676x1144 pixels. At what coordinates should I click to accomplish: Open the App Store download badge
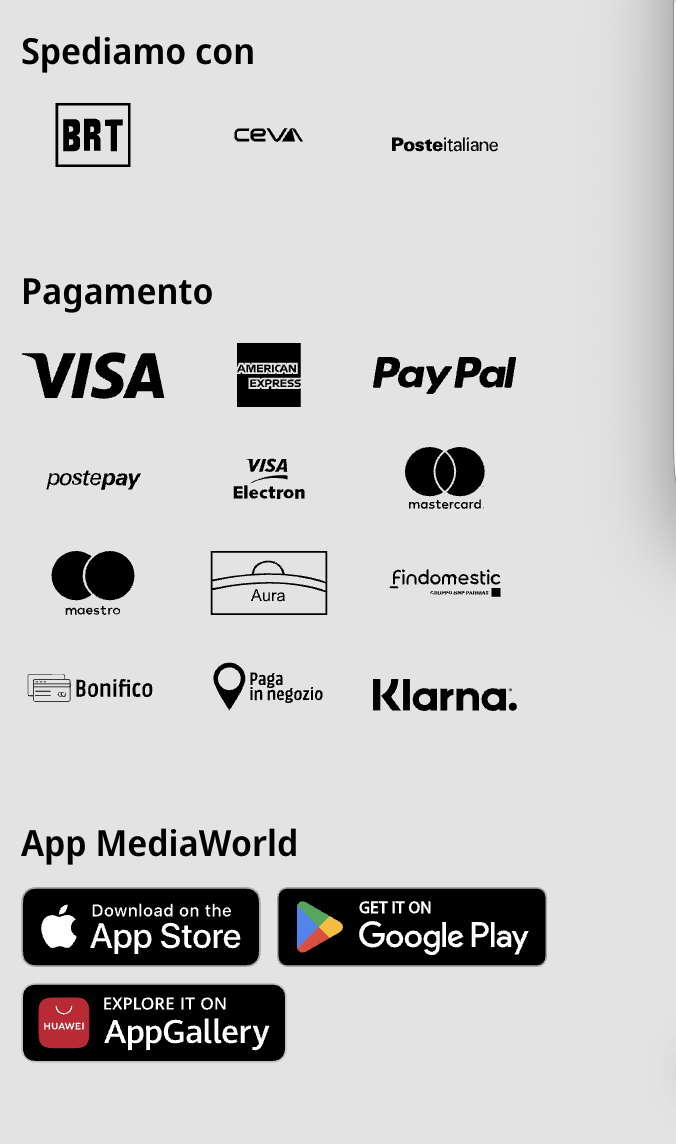[141, 927]
